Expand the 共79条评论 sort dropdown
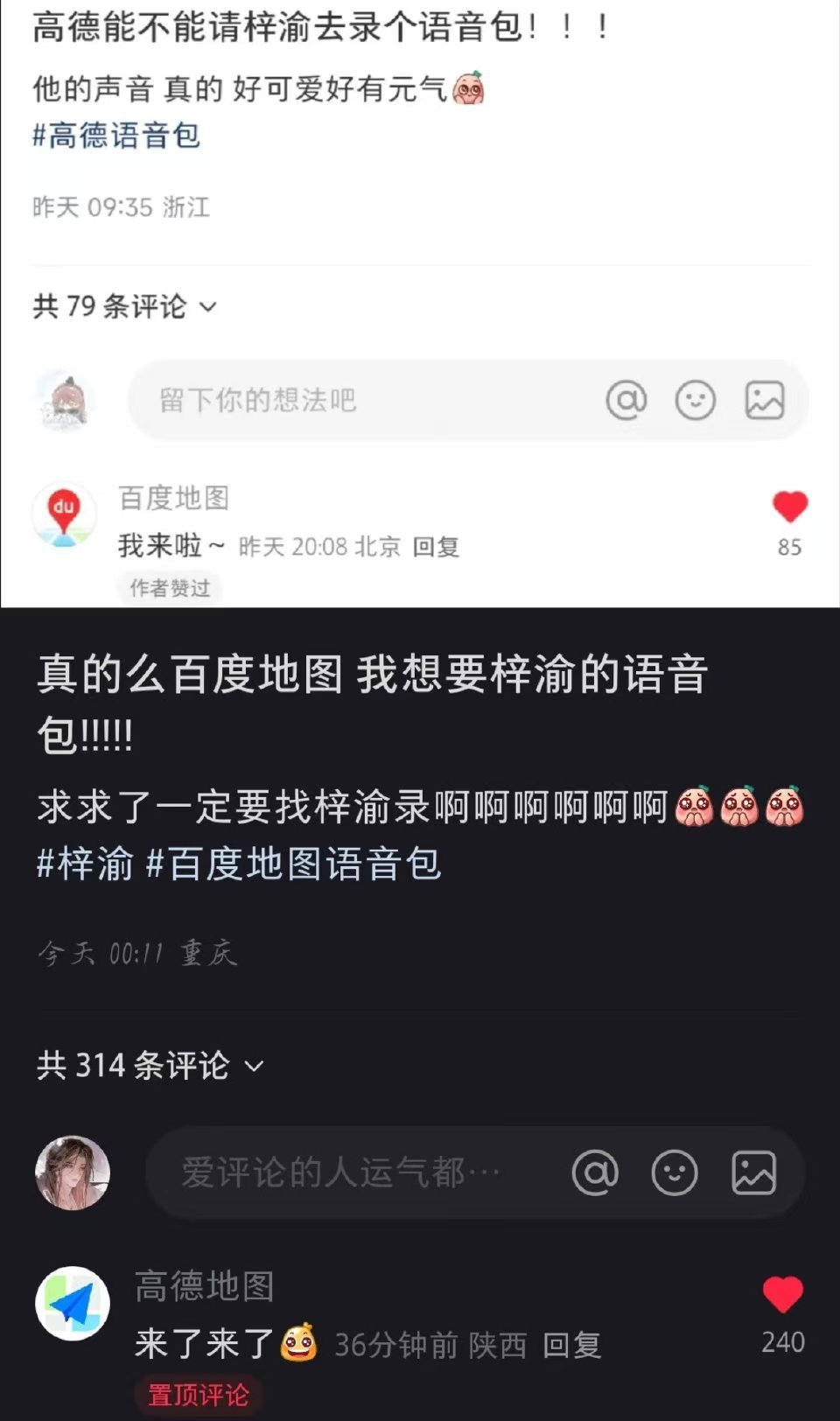The width and height of the screenshot is (840, 1421). click(x=207, y=308)
